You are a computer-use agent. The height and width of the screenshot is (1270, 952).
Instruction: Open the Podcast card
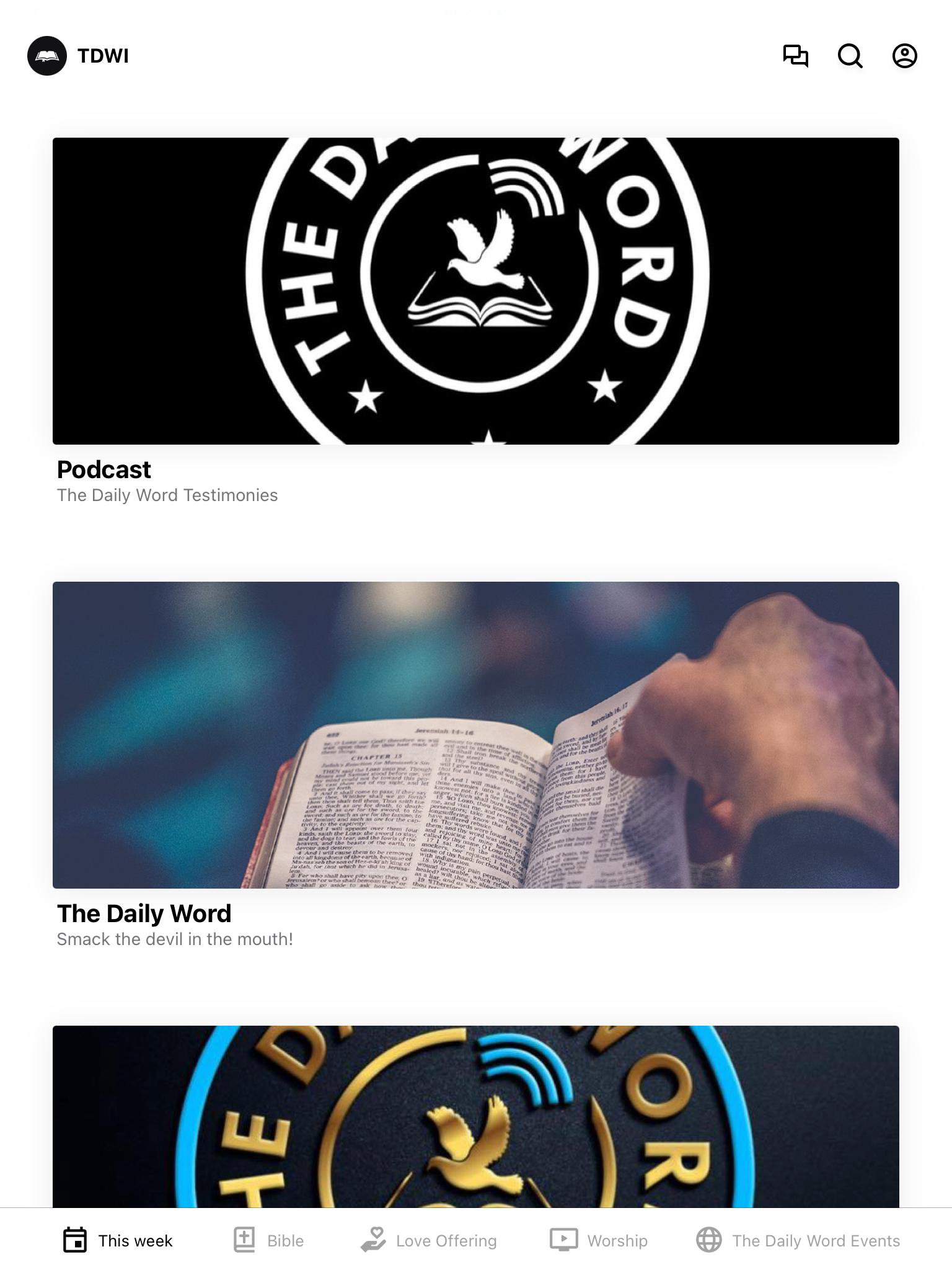(x=475, y=291)
